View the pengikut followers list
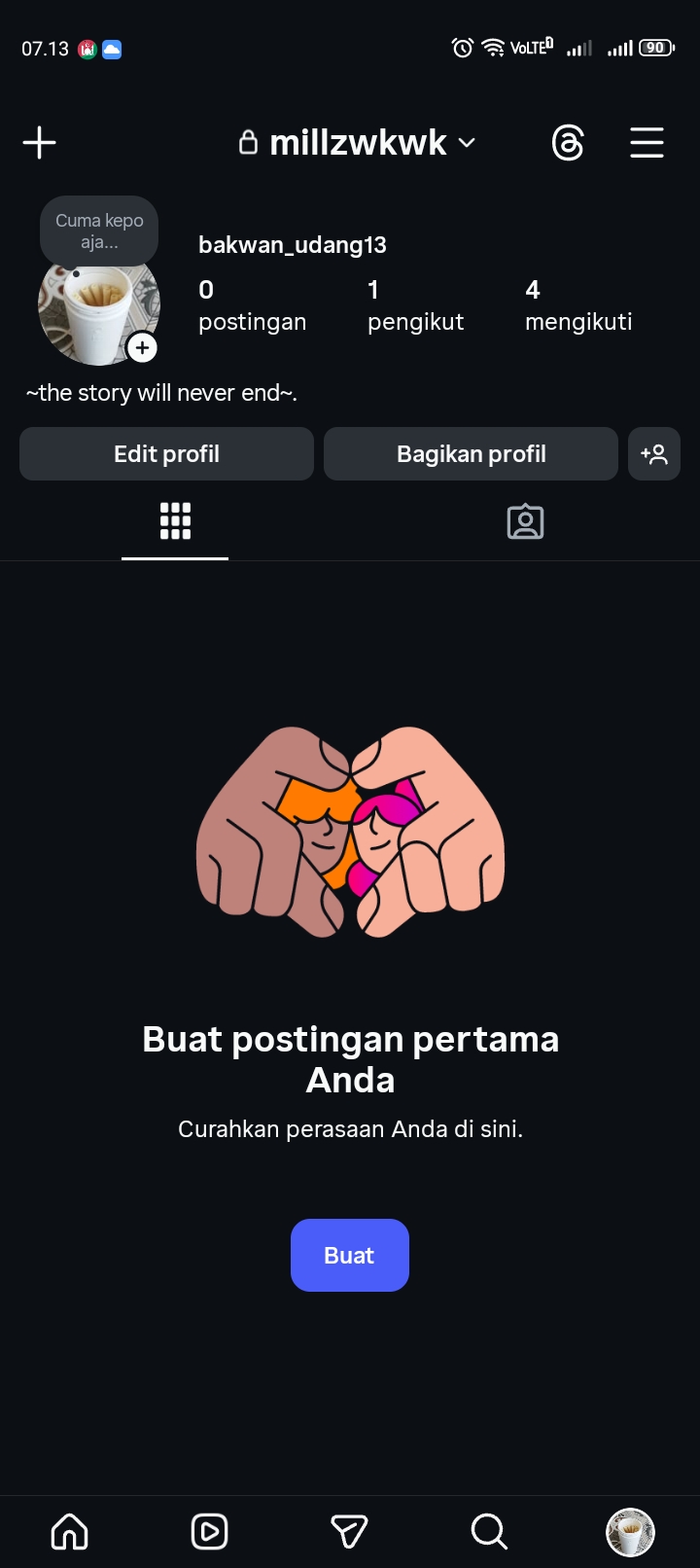 (415, 305)
